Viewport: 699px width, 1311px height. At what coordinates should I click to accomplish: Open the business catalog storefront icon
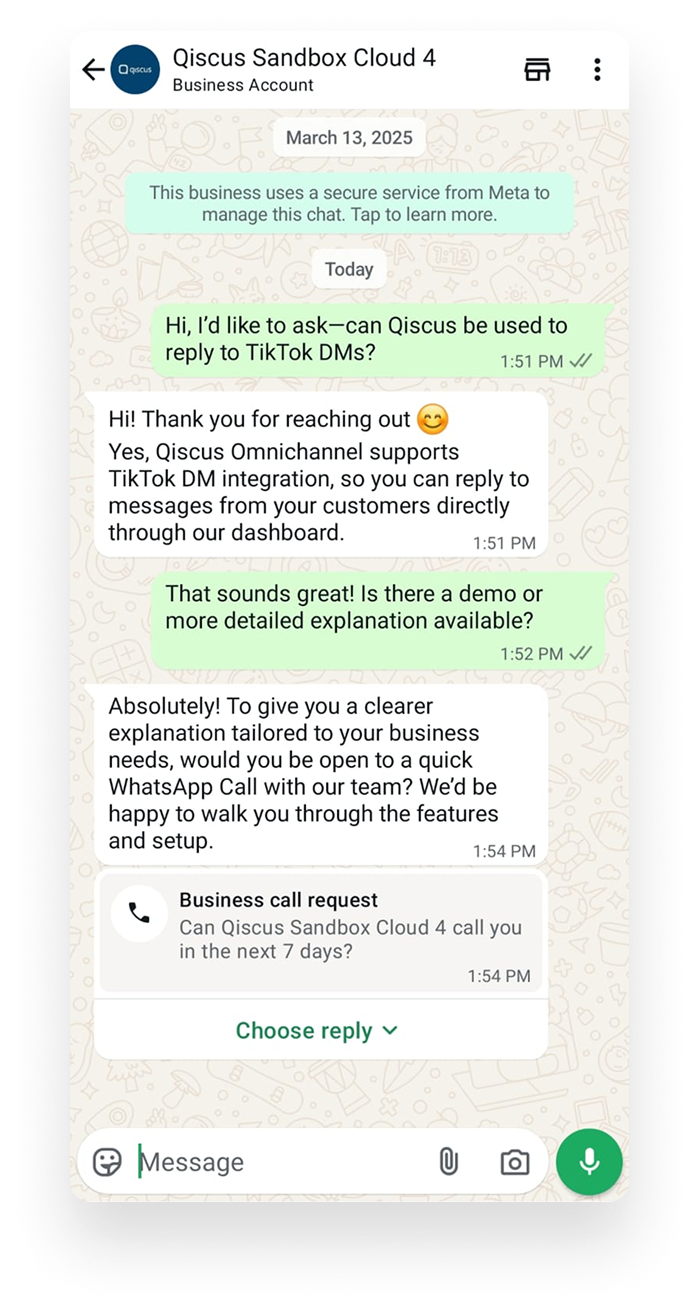(537, 69)
